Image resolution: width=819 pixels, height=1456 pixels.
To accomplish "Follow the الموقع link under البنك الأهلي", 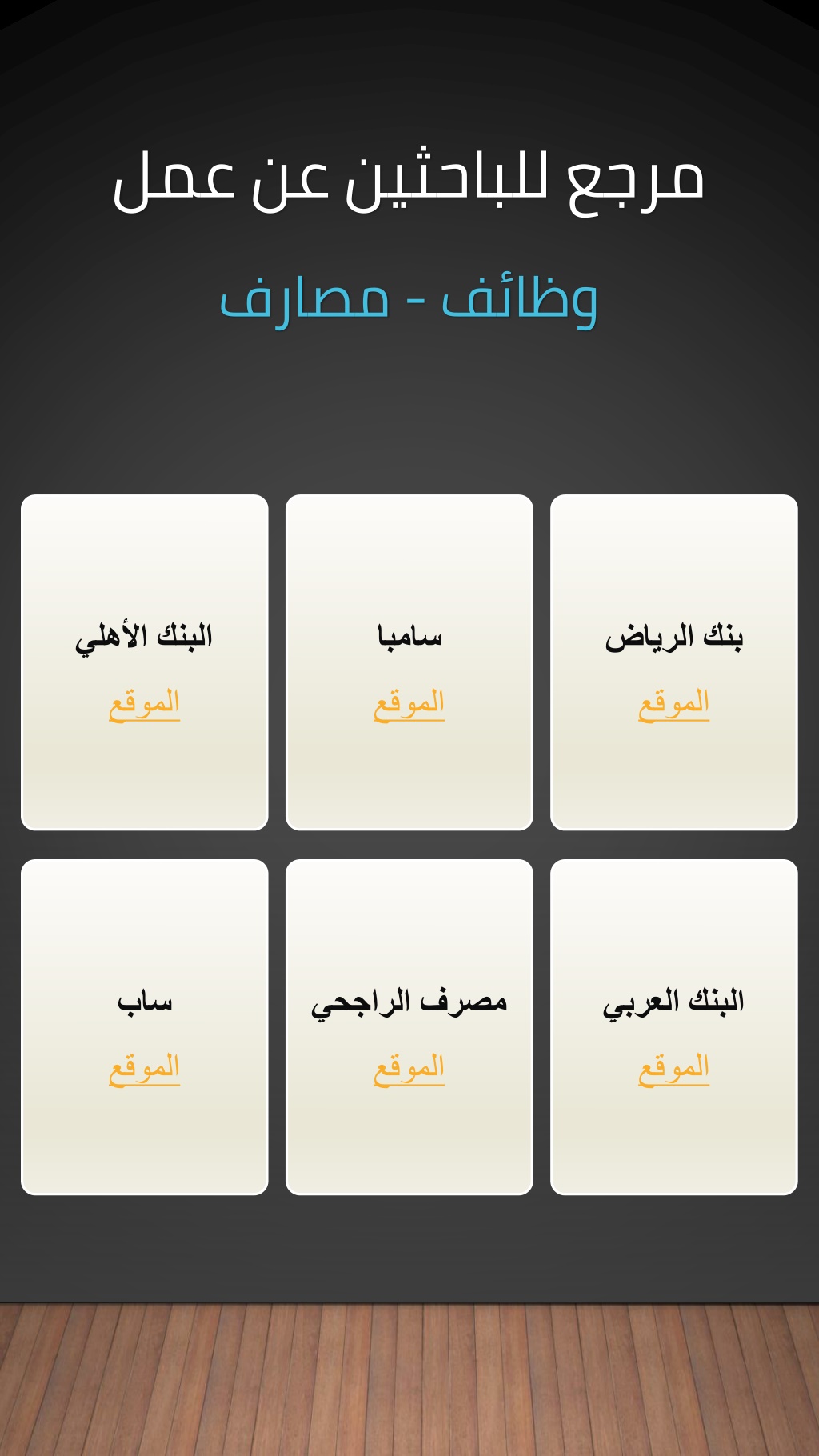I will click(x=144, y=703).
